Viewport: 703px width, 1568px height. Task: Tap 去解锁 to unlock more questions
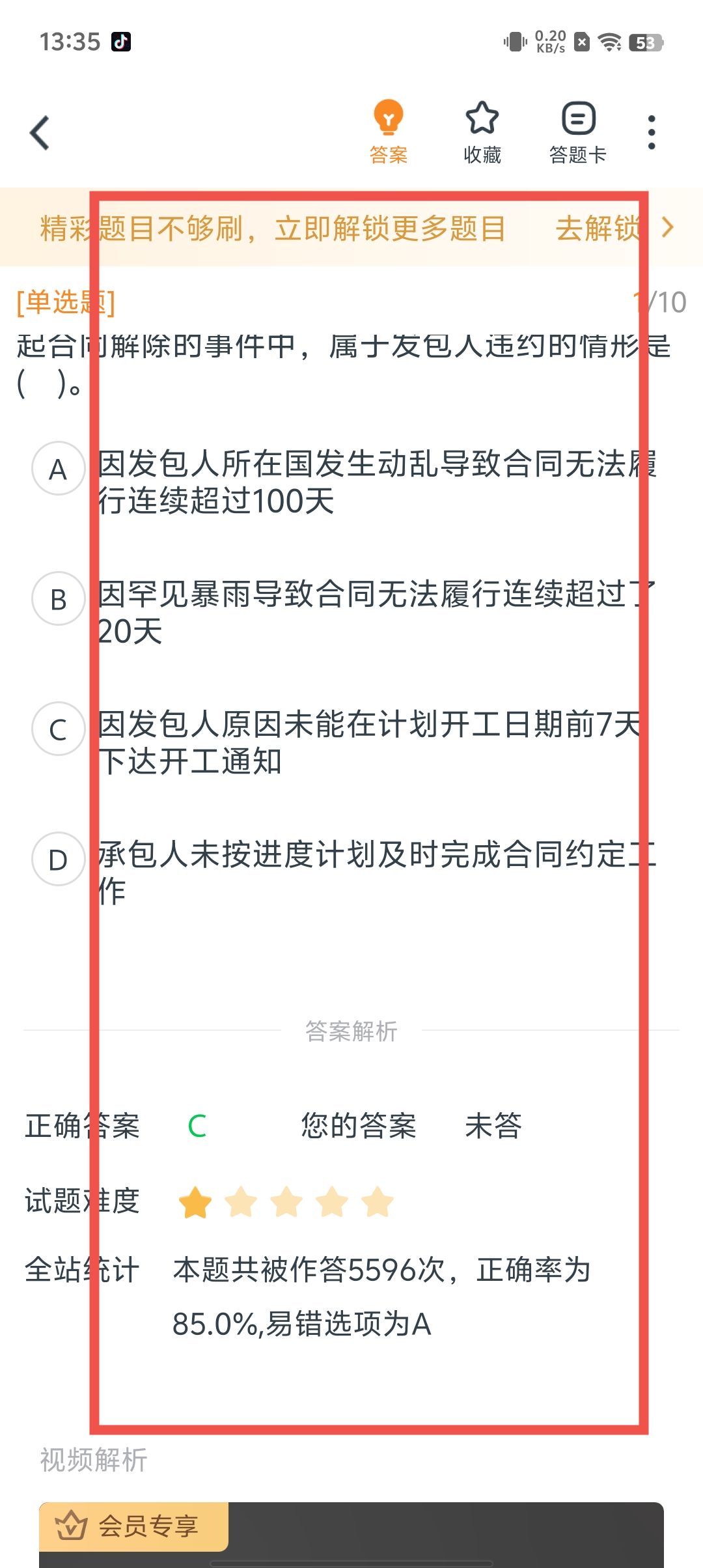[x=613, y=228]
